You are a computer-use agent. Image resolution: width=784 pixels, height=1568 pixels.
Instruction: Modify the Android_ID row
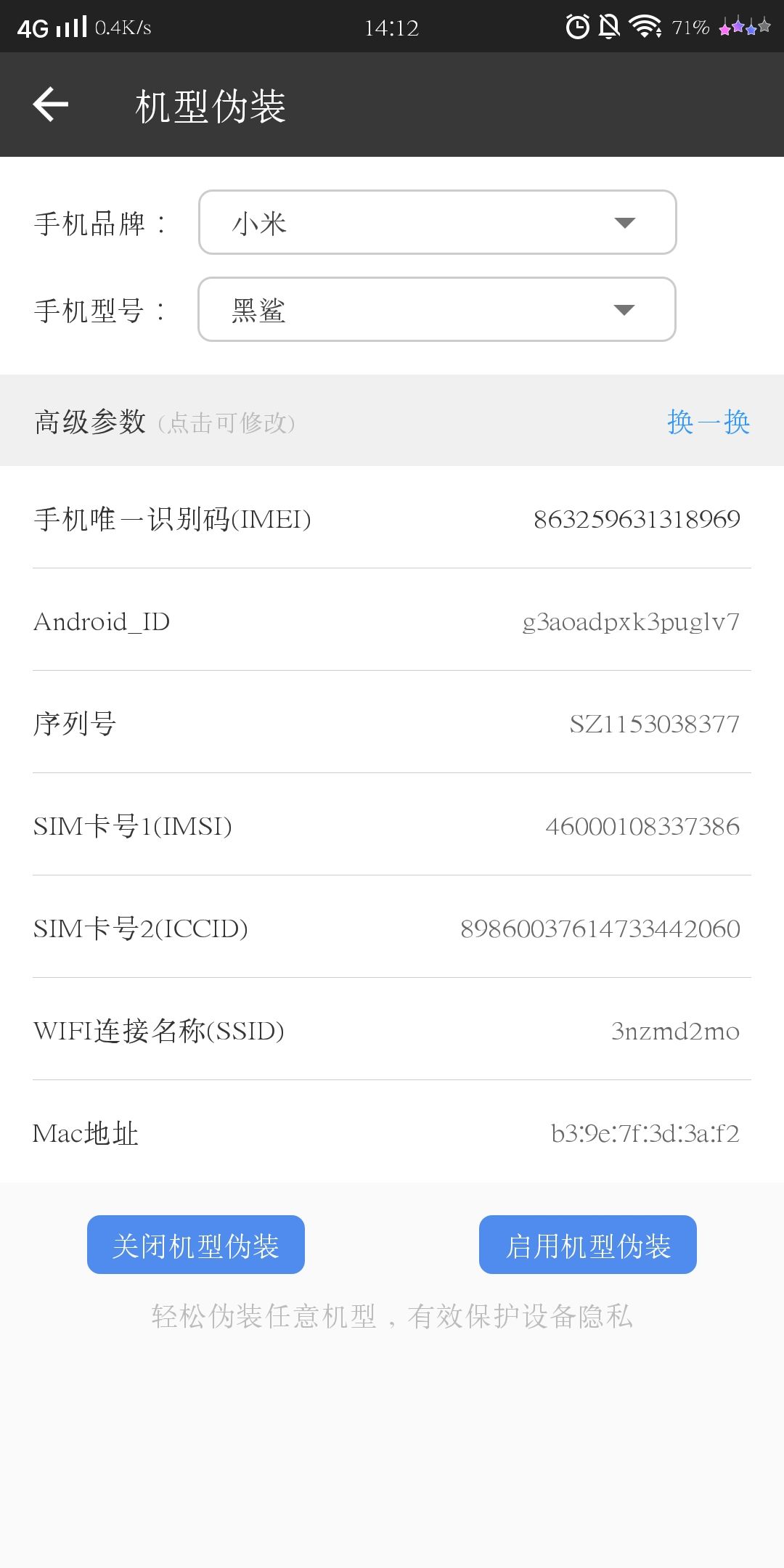(630, 622)
